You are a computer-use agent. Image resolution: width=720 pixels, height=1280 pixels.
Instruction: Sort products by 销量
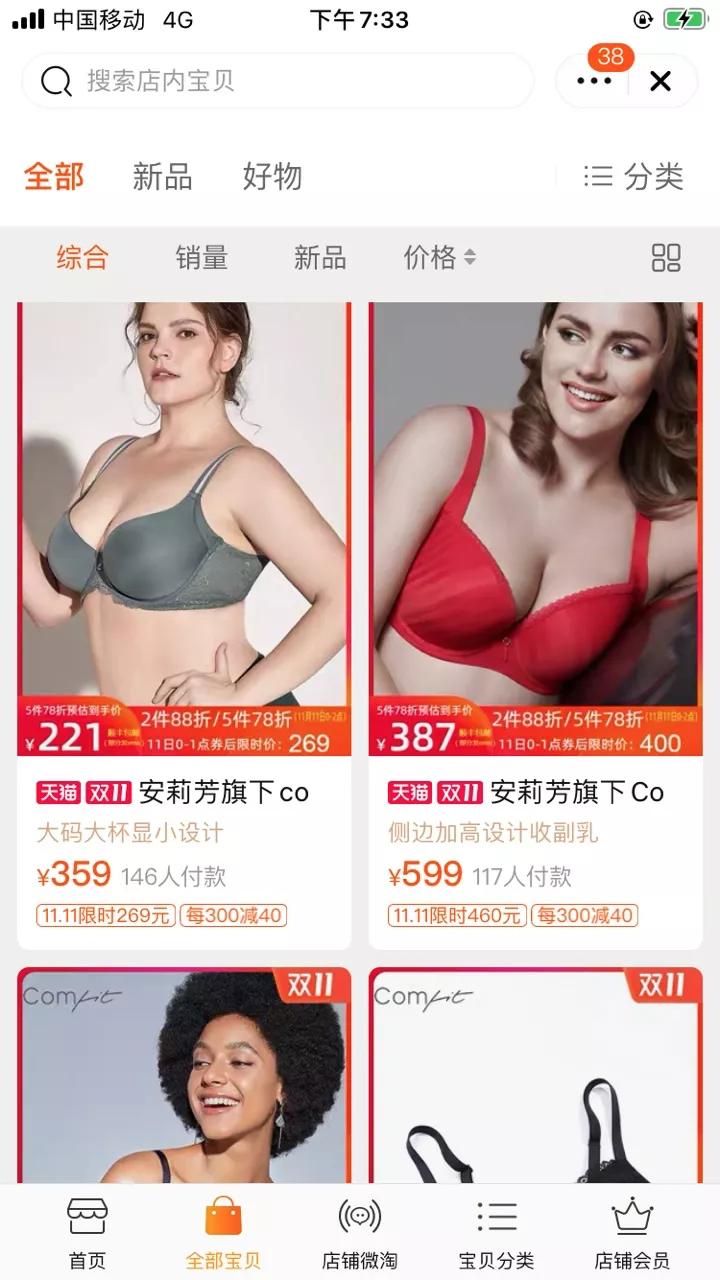pos(202,257)
